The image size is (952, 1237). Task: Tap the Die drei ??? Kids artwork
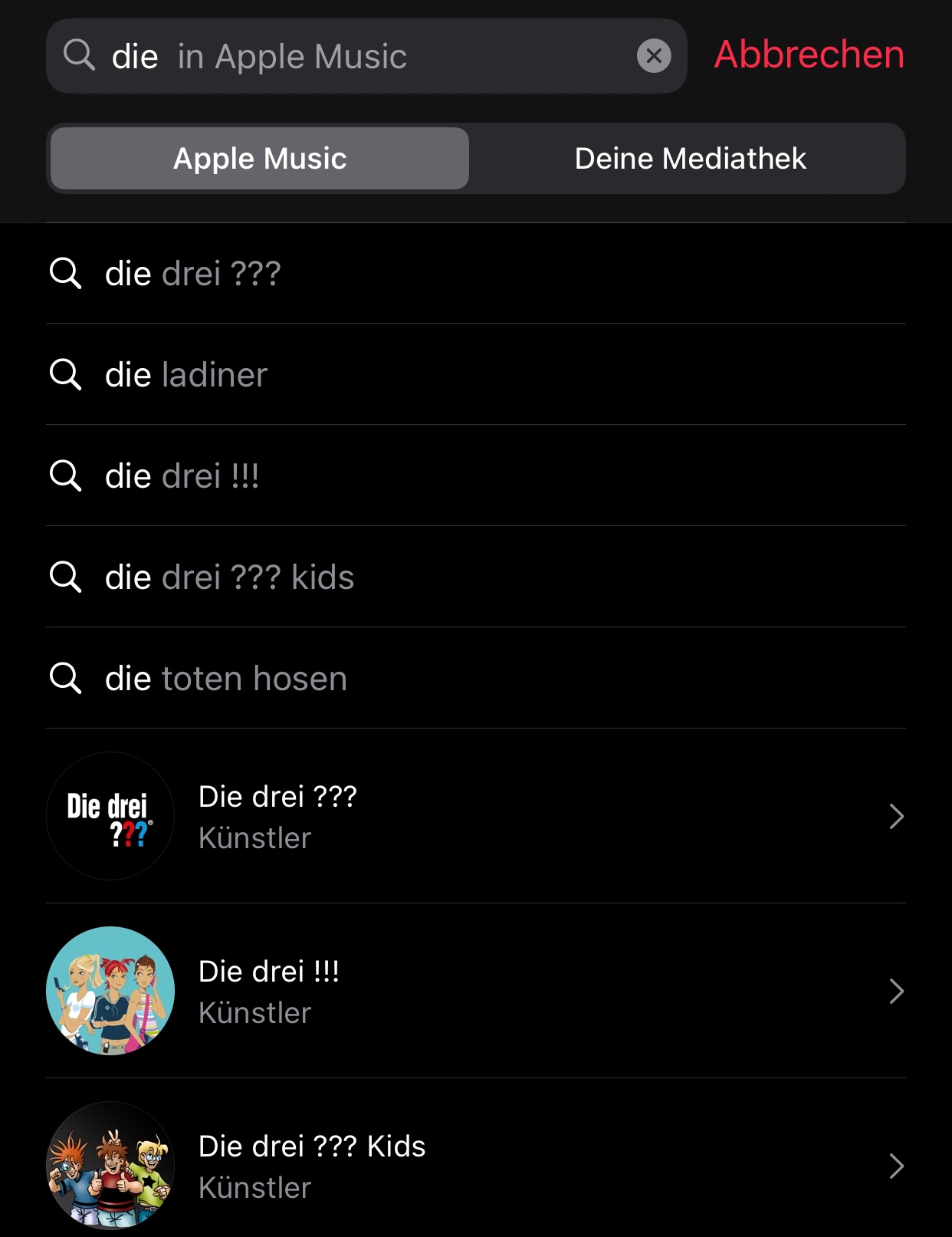tap(110, 1166)
